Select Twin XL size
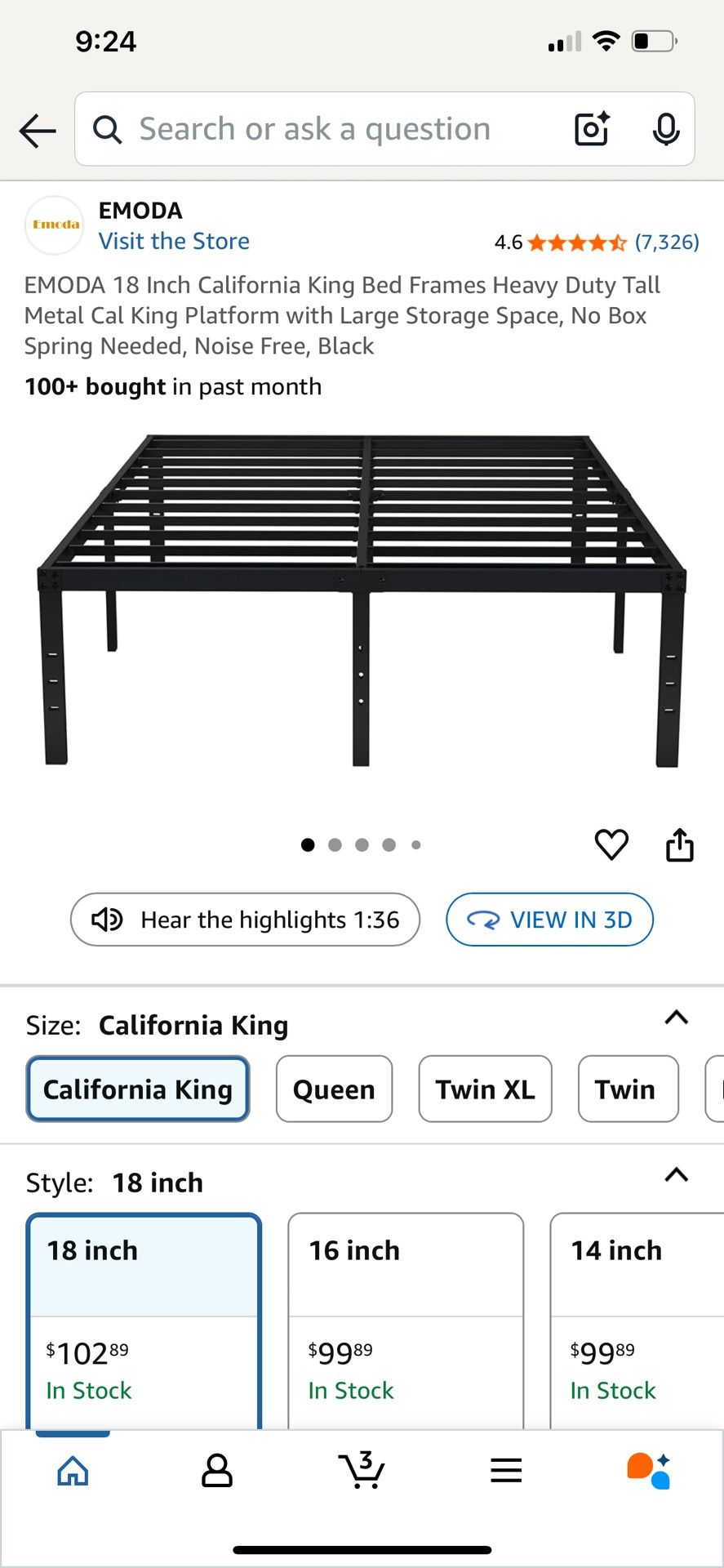 pyautogui.click(x=485, y=1089)
